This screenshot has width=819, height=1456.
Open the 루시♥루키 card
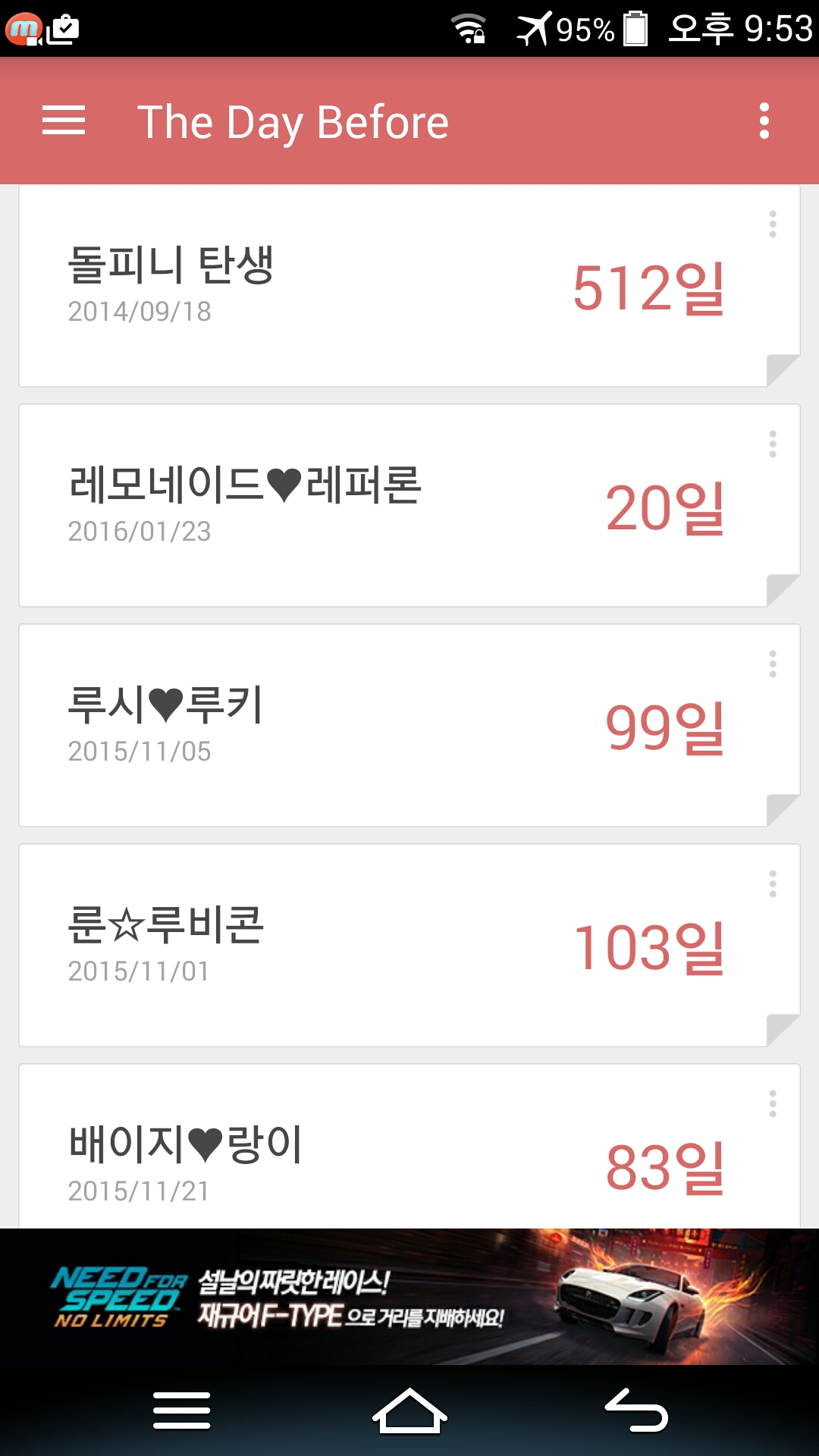point(409,726)
